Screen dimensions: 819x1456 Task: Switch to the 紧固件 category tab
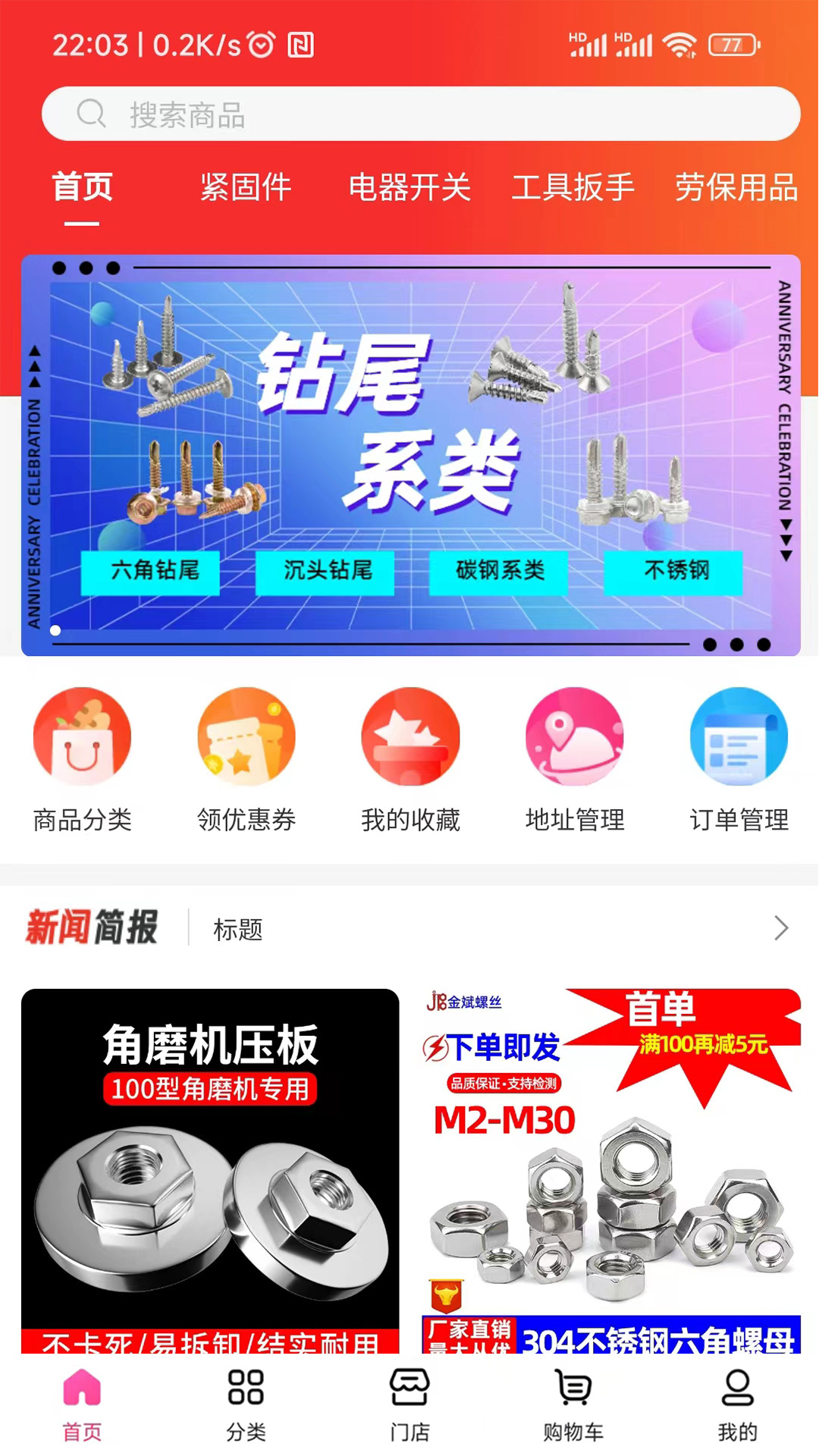click(x=246, y=187)
